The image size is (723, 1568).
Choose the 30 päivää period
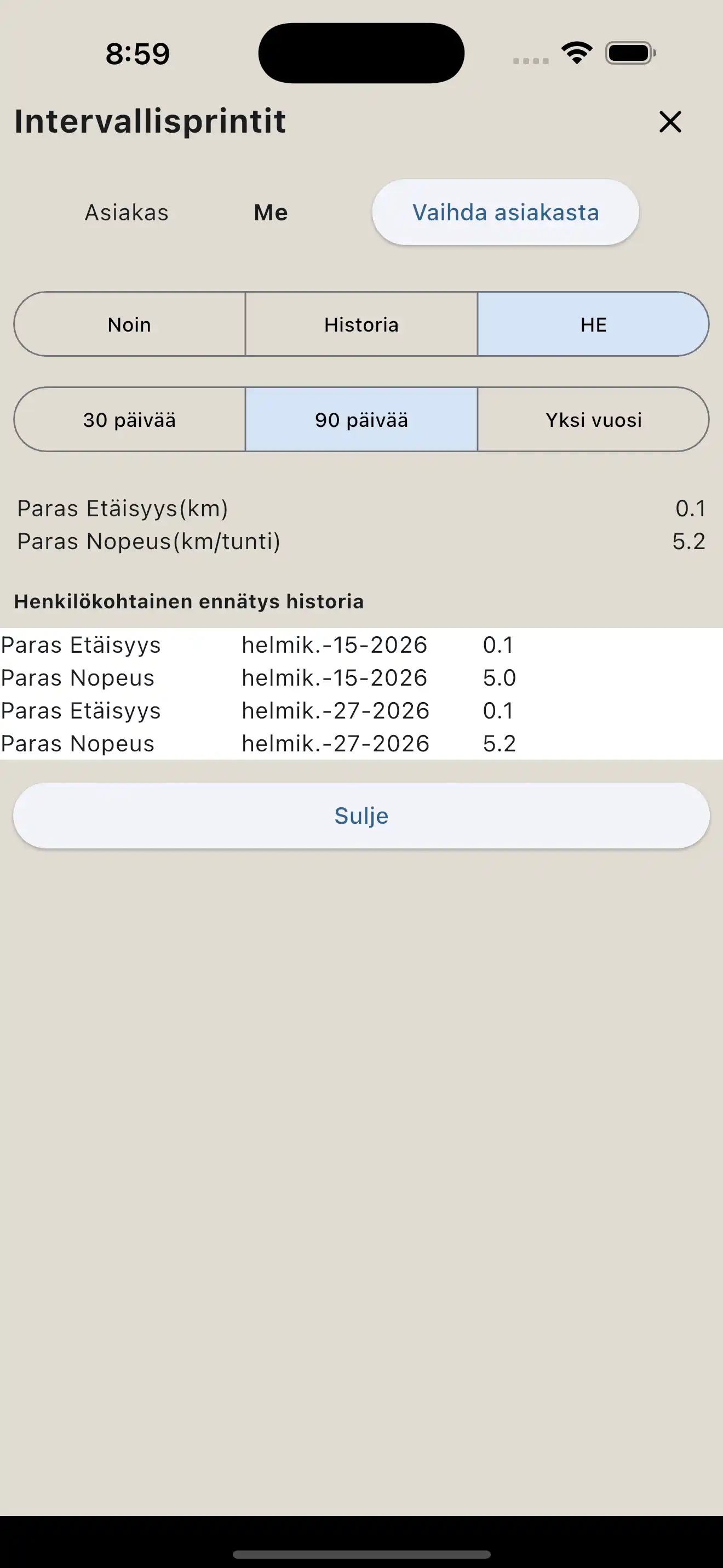(128, 419)
